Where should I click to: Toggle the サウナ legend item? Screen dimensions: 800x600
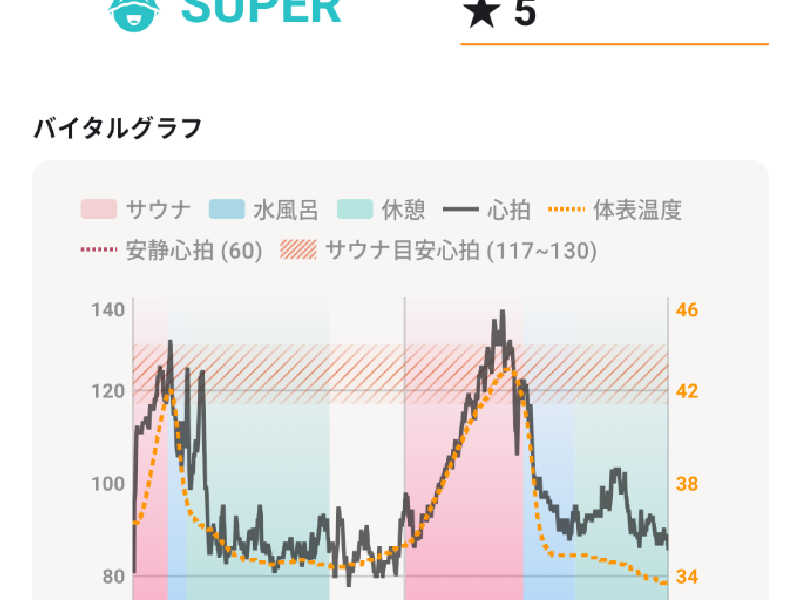point(136,210)
